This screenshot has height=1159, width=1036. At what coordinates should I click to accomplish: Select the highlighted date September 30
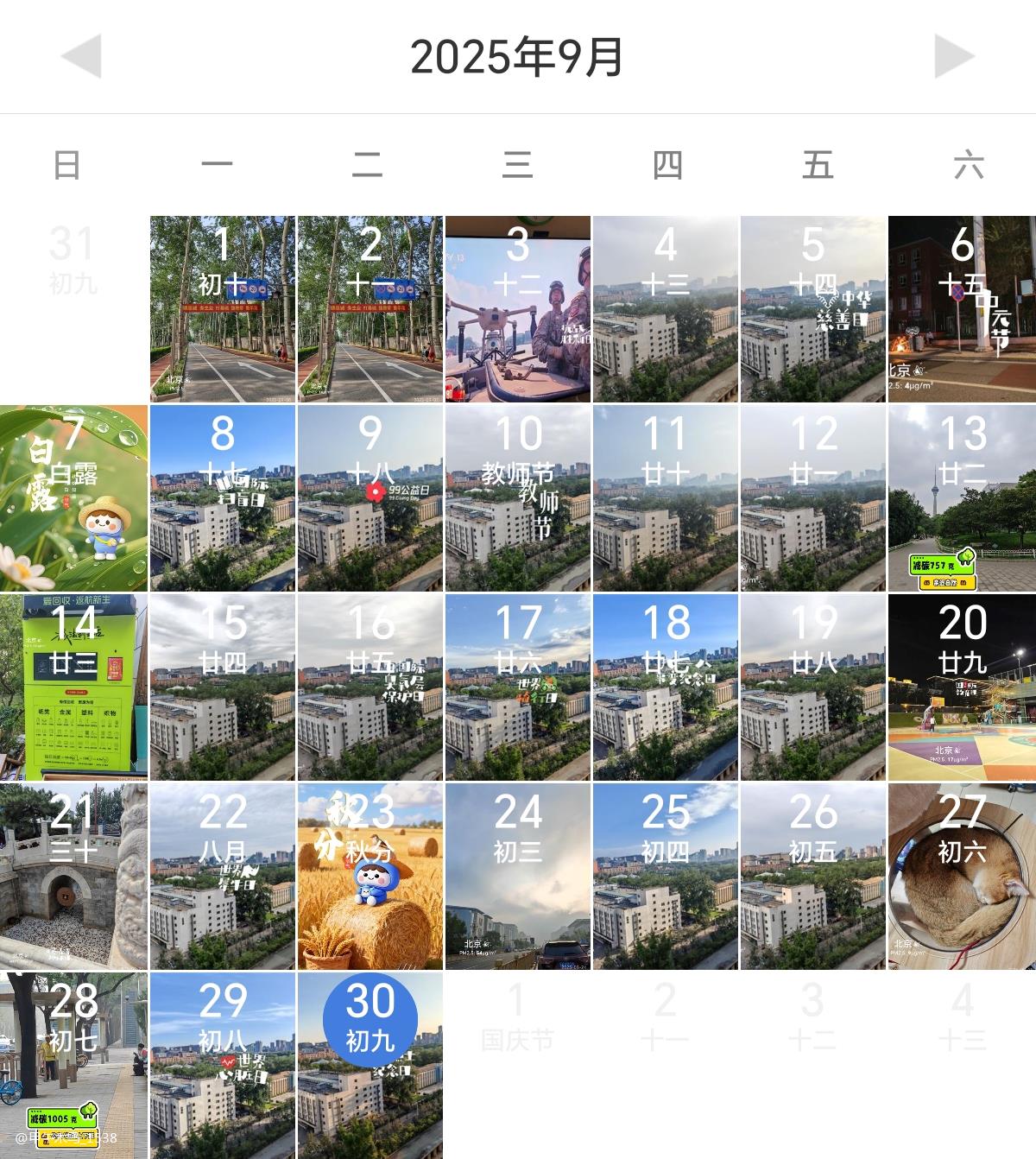coord(370,1019)
